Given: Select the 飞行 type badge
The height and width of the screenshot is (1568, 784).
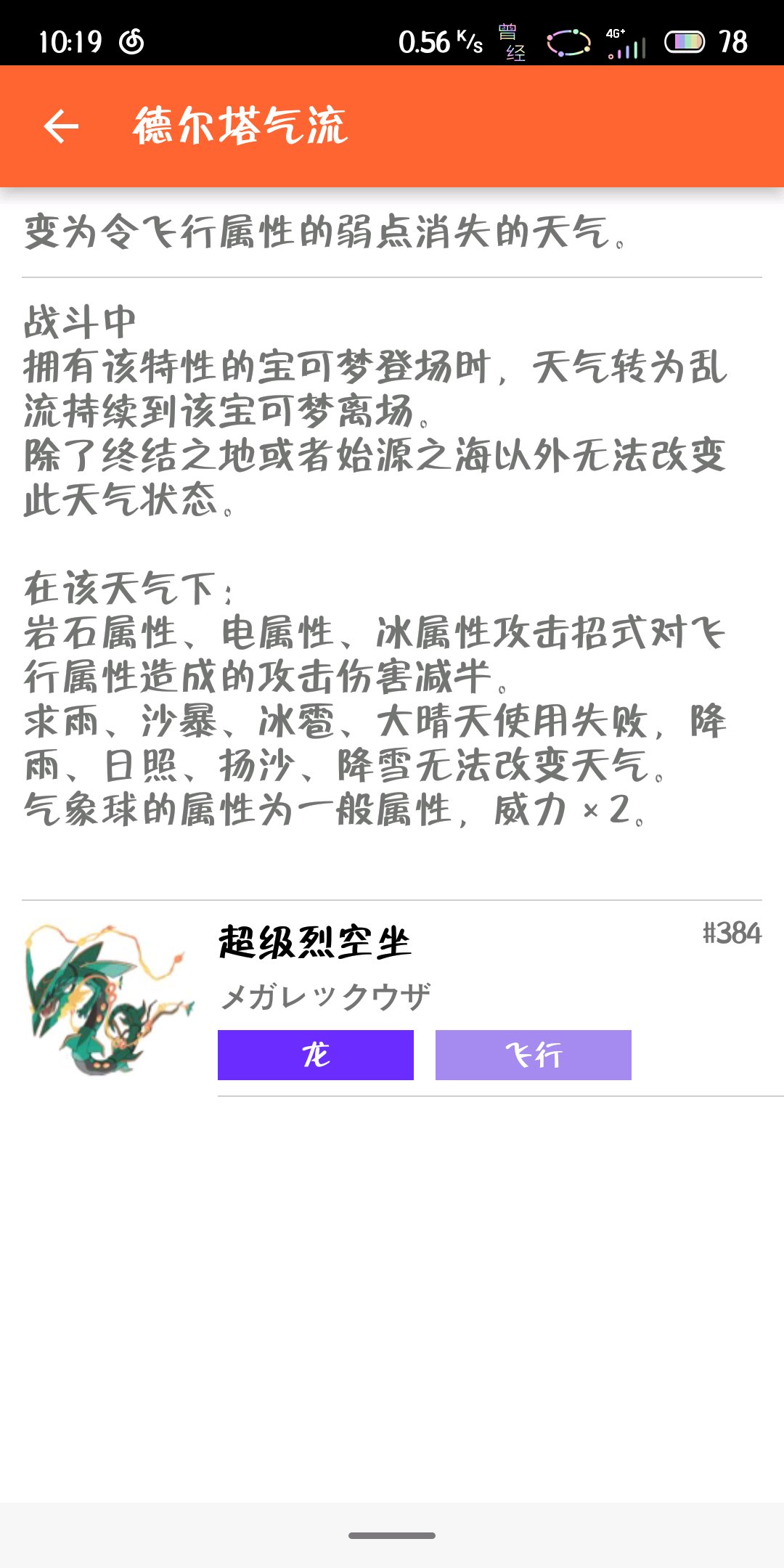Looking at the screenshot, I should pos(534,1055).
